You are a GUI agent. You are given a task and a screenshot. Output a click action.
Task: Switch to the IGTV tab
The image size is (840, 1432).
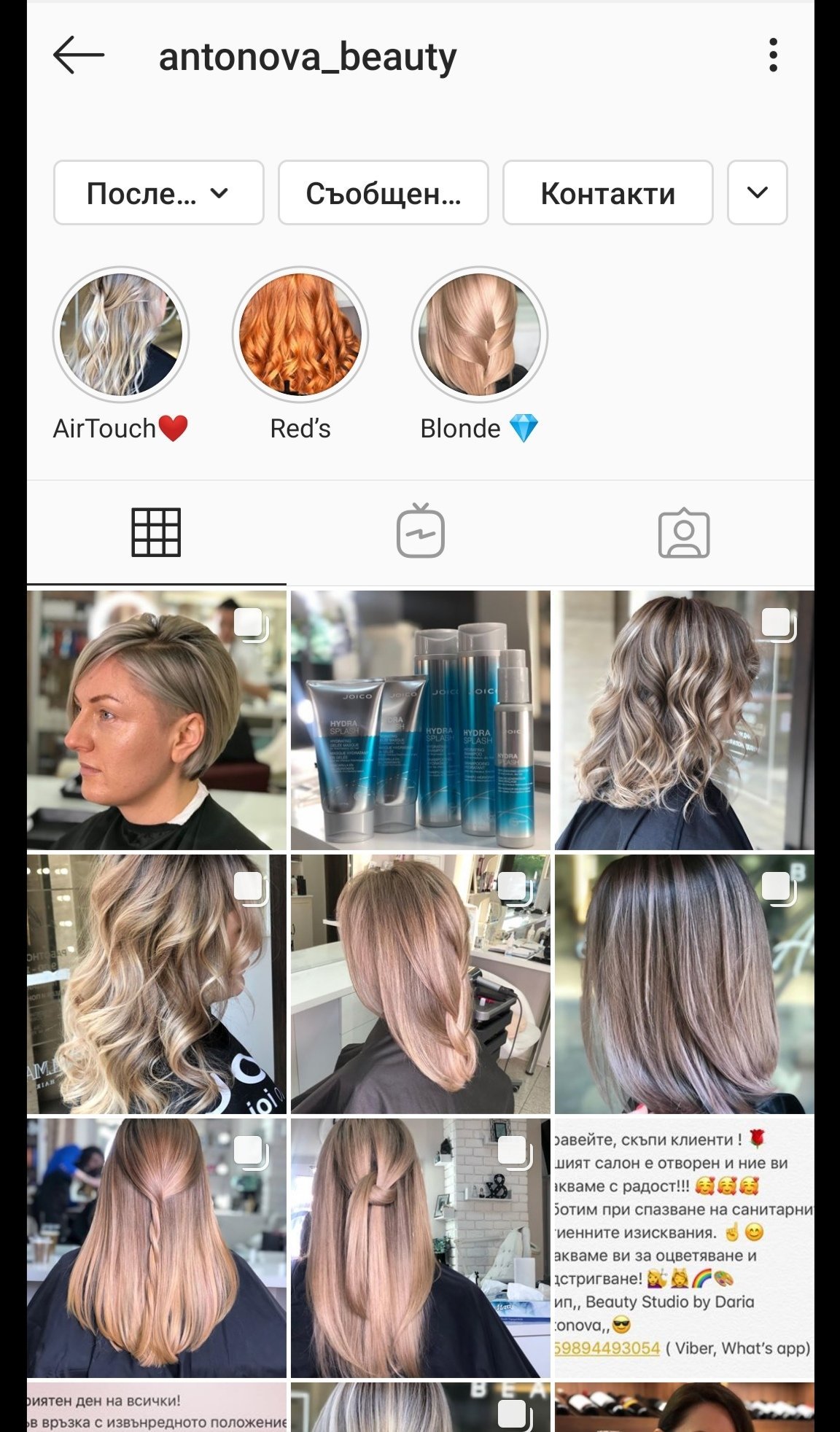421,533
